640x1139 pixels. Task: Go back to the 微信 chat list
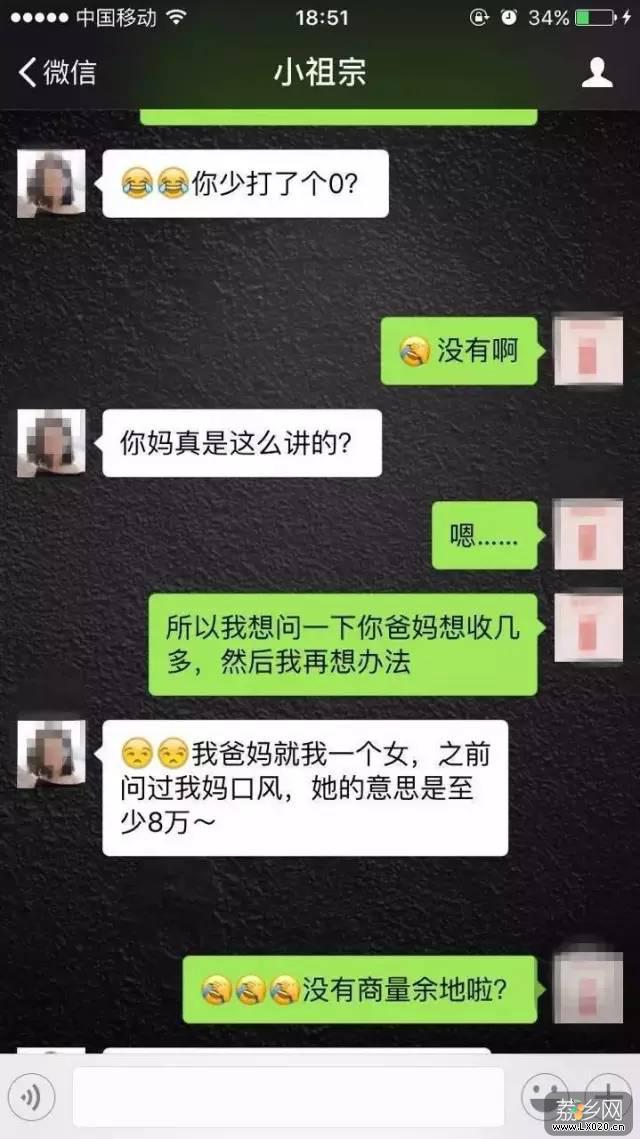pyautogui.click(x=56, y=72)
